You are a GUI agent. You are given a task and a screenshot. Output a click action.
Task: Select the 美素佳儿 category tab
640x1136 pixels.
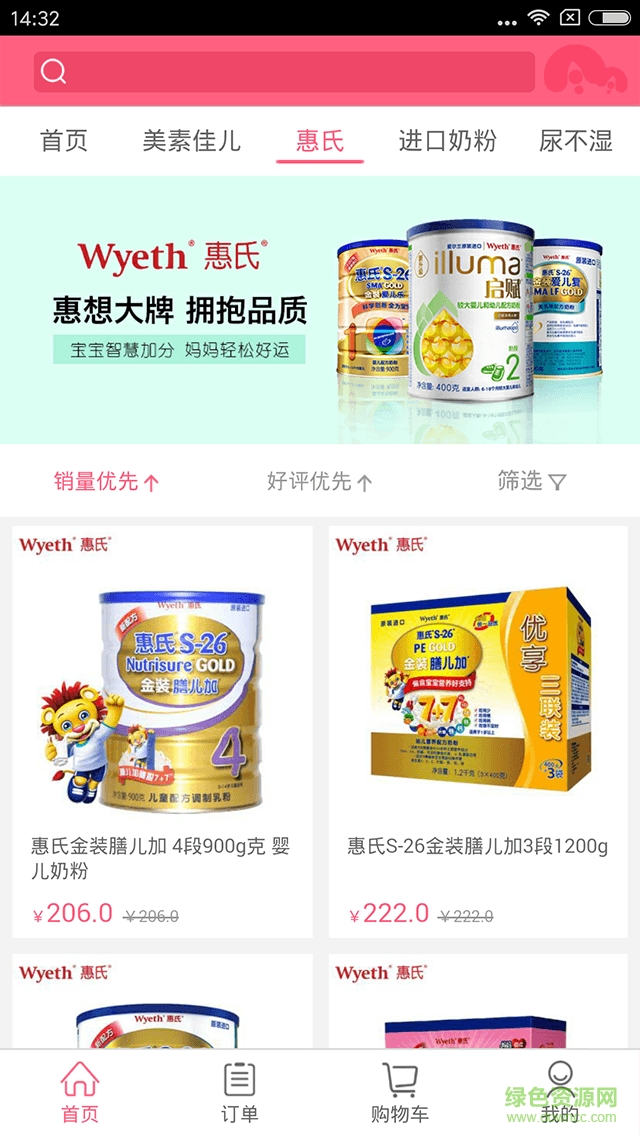pyautogui.click(x=191, y=141)
